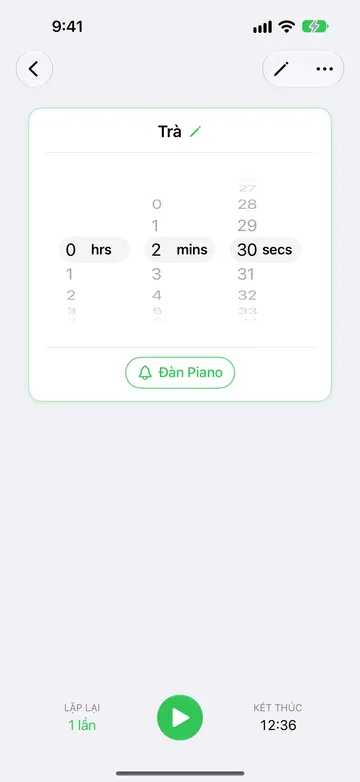
Task: Go back using the top-left arrow
Action: 34,69
